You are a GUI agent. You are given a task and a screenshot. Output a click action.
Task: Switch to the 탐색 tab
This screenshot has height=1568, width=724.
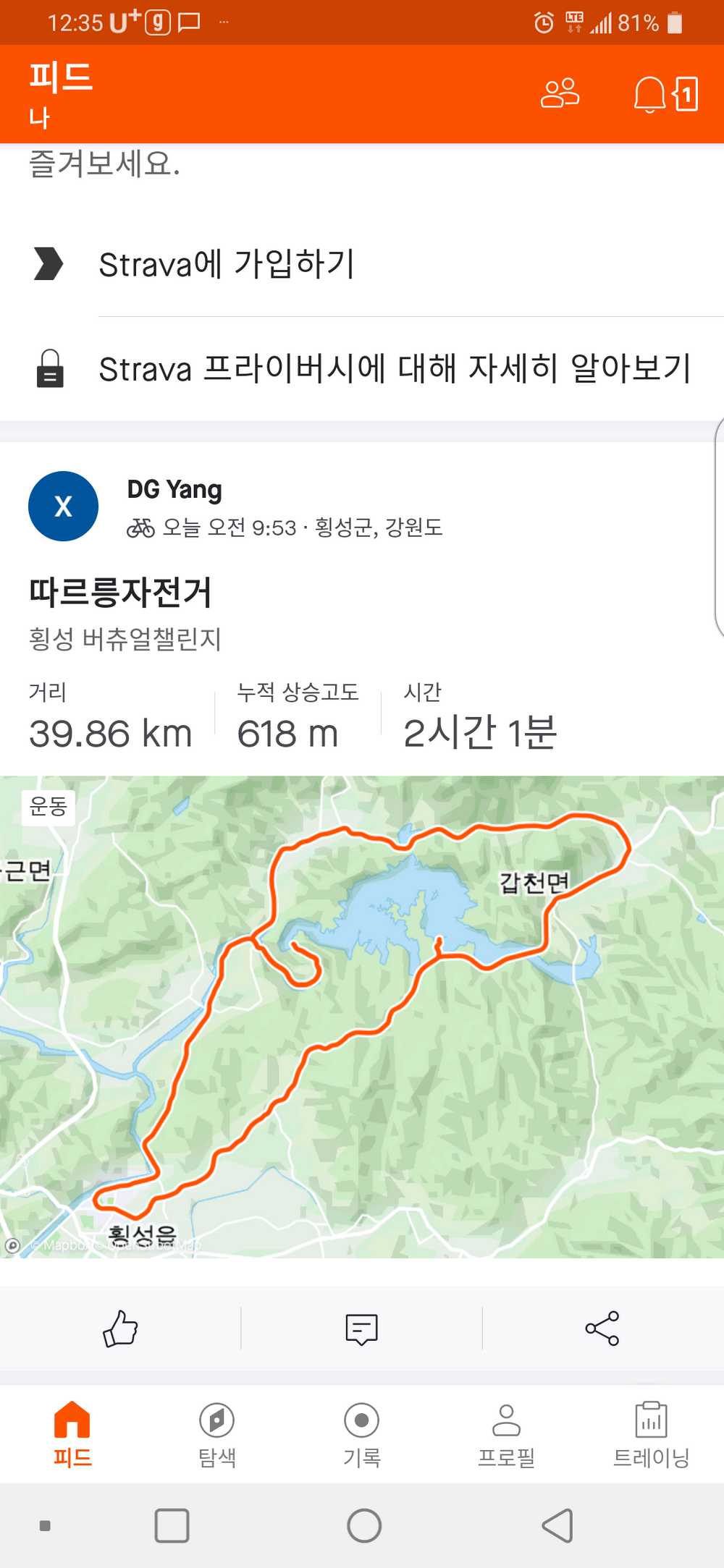[x=217, y=1433]
